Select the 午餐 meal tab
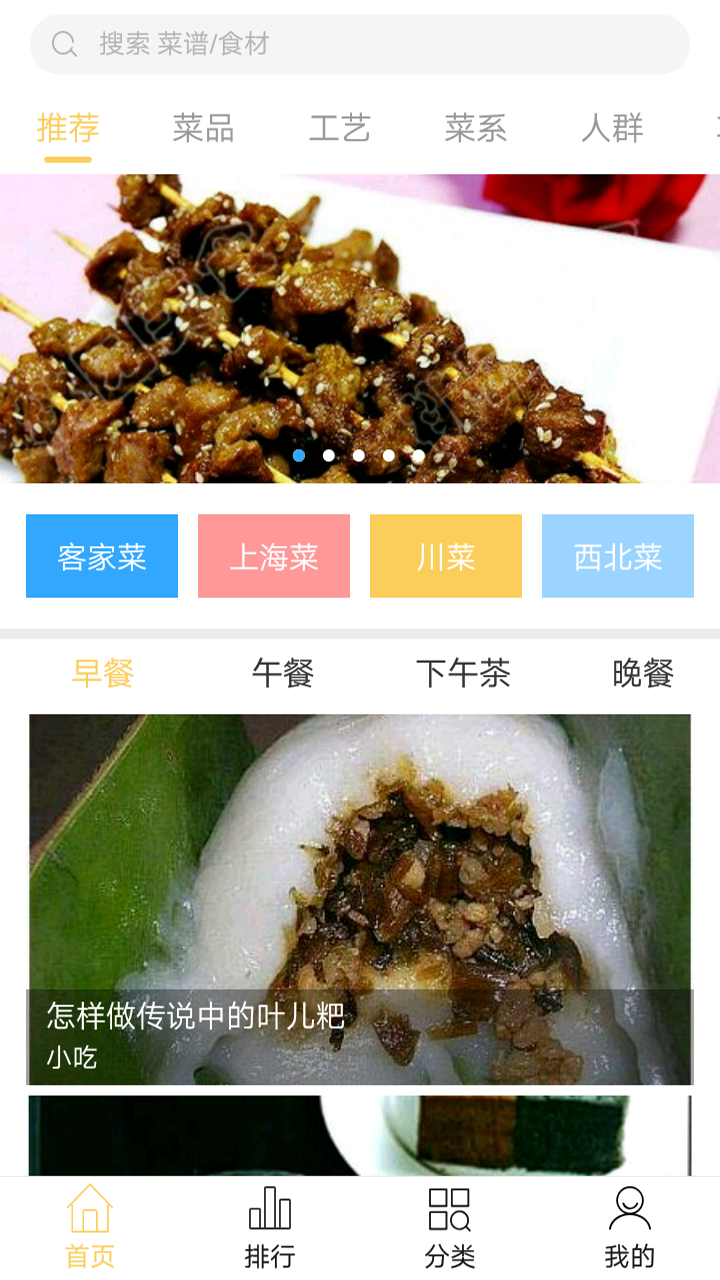 [281, 674]
